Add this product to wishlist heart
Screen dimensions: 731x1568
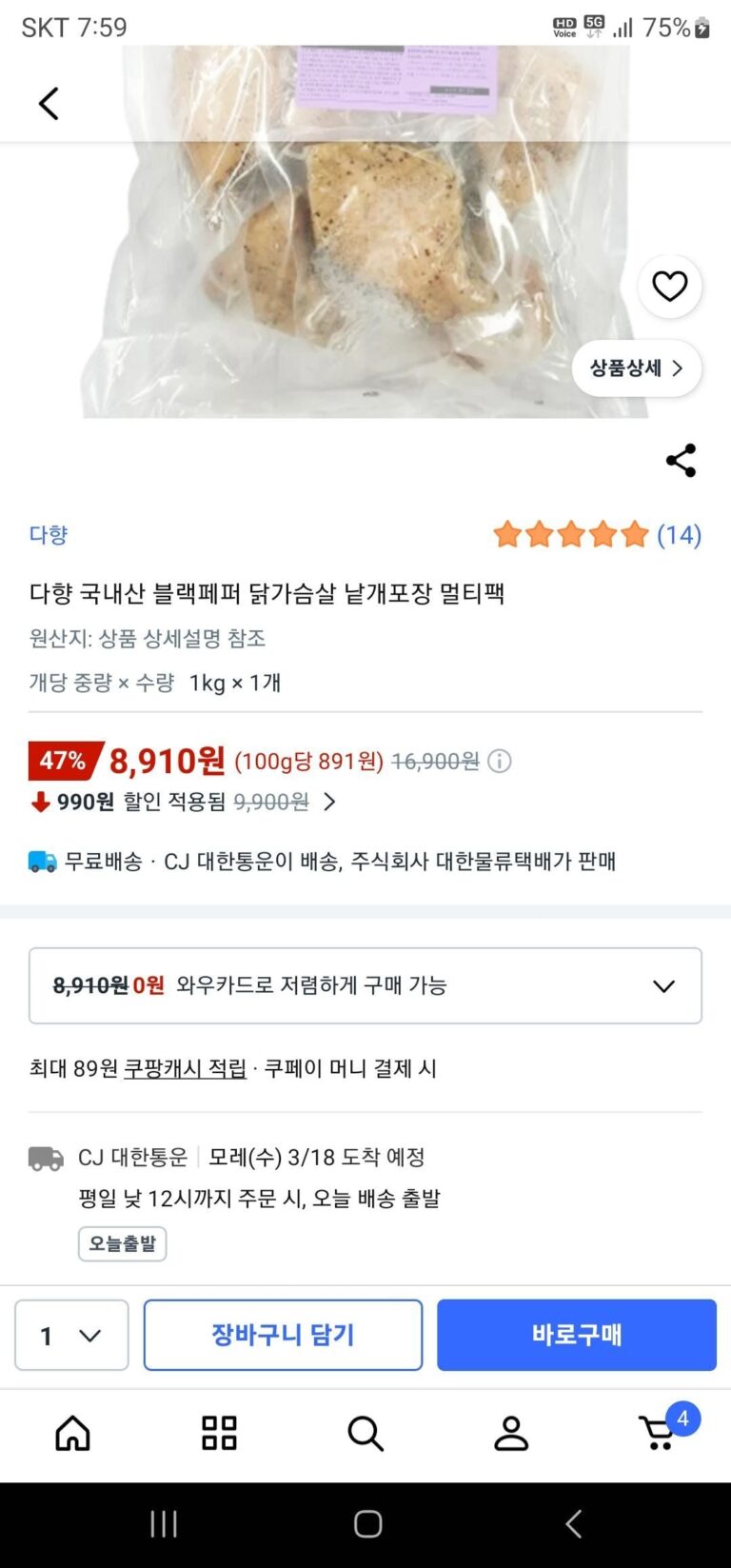669,286
